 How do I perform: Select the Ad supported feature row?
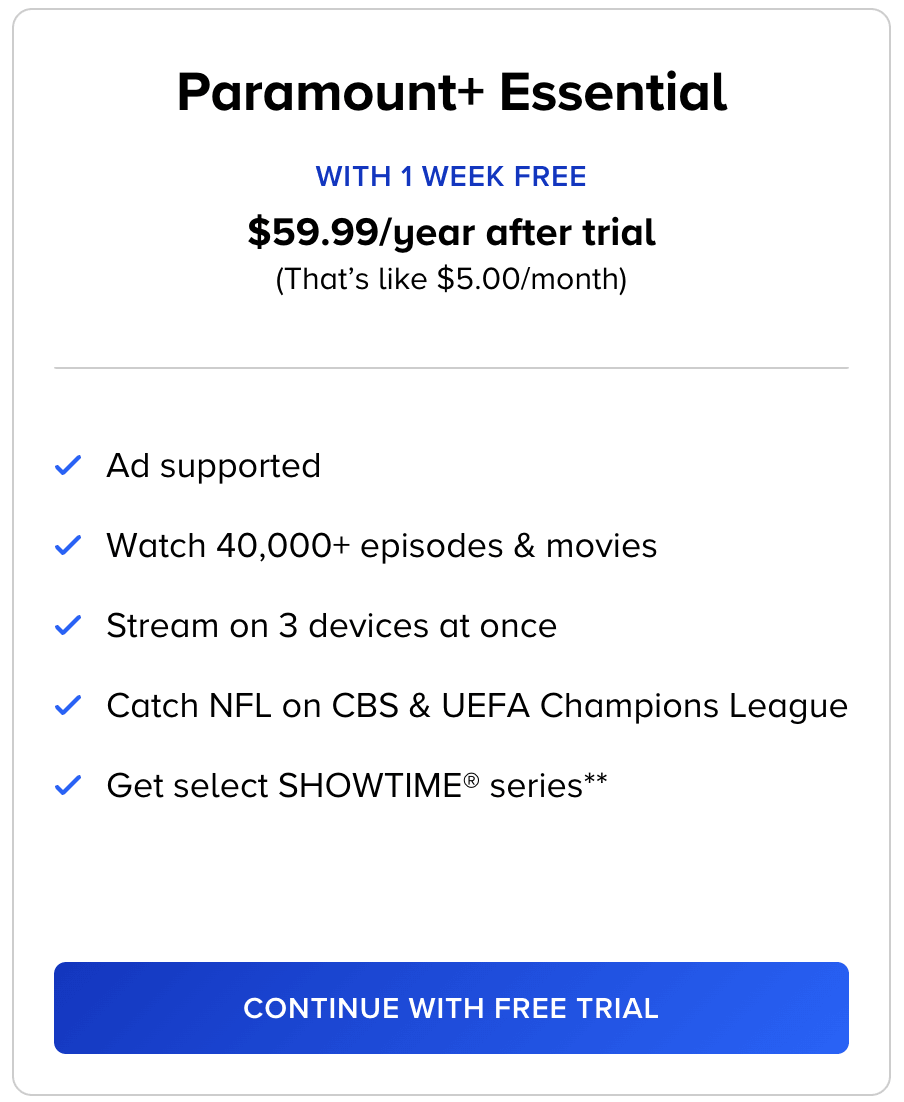[213, 465]
